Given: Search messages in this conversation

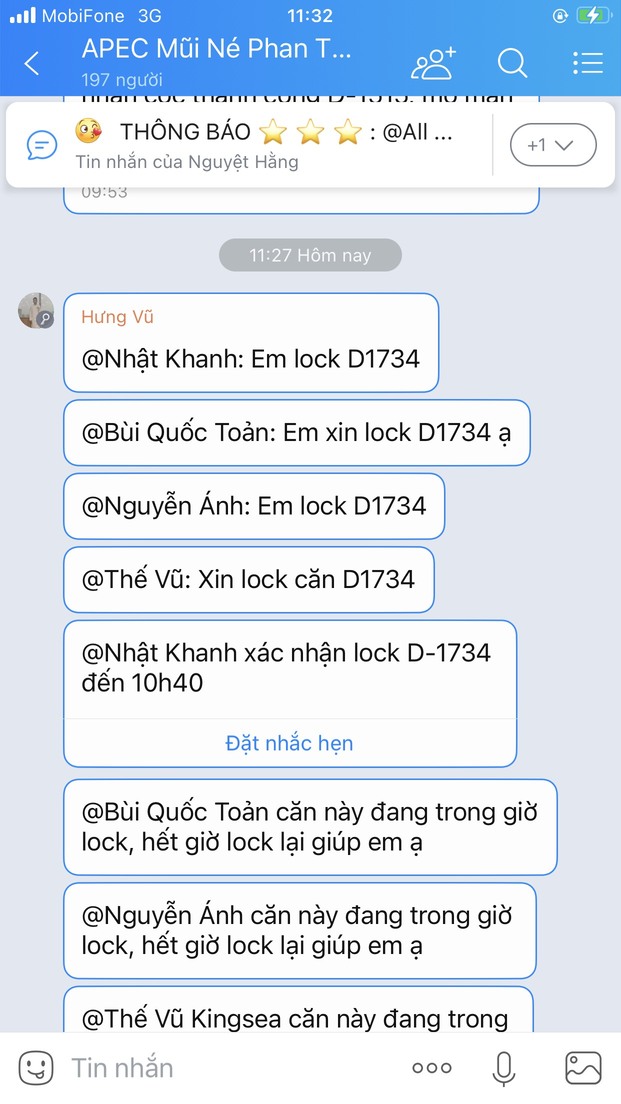Looking at the screenshot, I should (x=512, y=64).
